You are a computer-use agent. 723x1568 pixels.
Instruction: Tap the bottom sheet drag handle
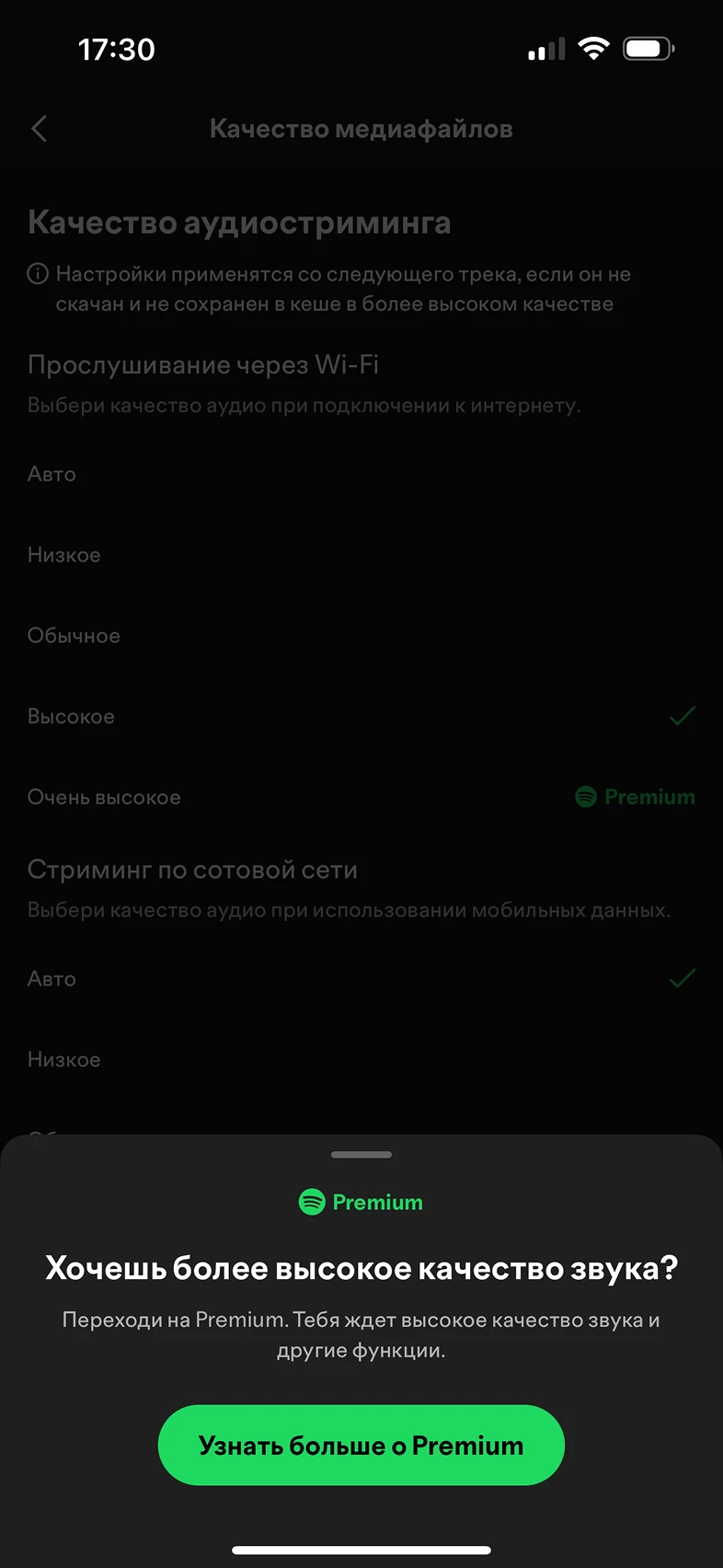pos(361,1154)
